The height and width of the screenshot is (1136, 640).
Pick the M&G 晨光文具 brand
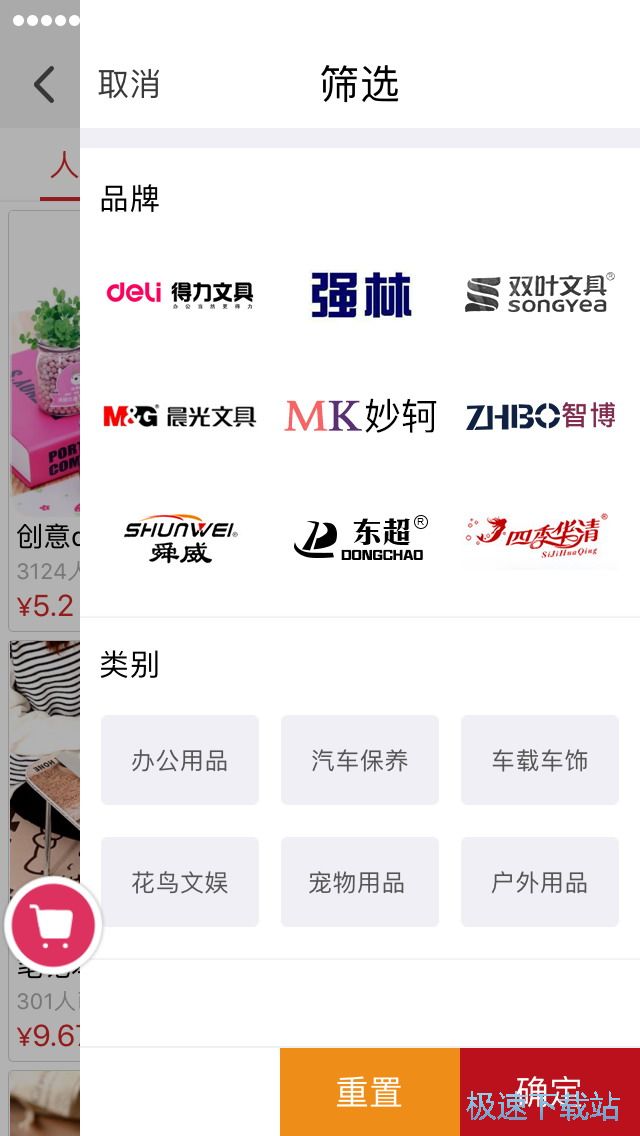(x=180, y=416)
